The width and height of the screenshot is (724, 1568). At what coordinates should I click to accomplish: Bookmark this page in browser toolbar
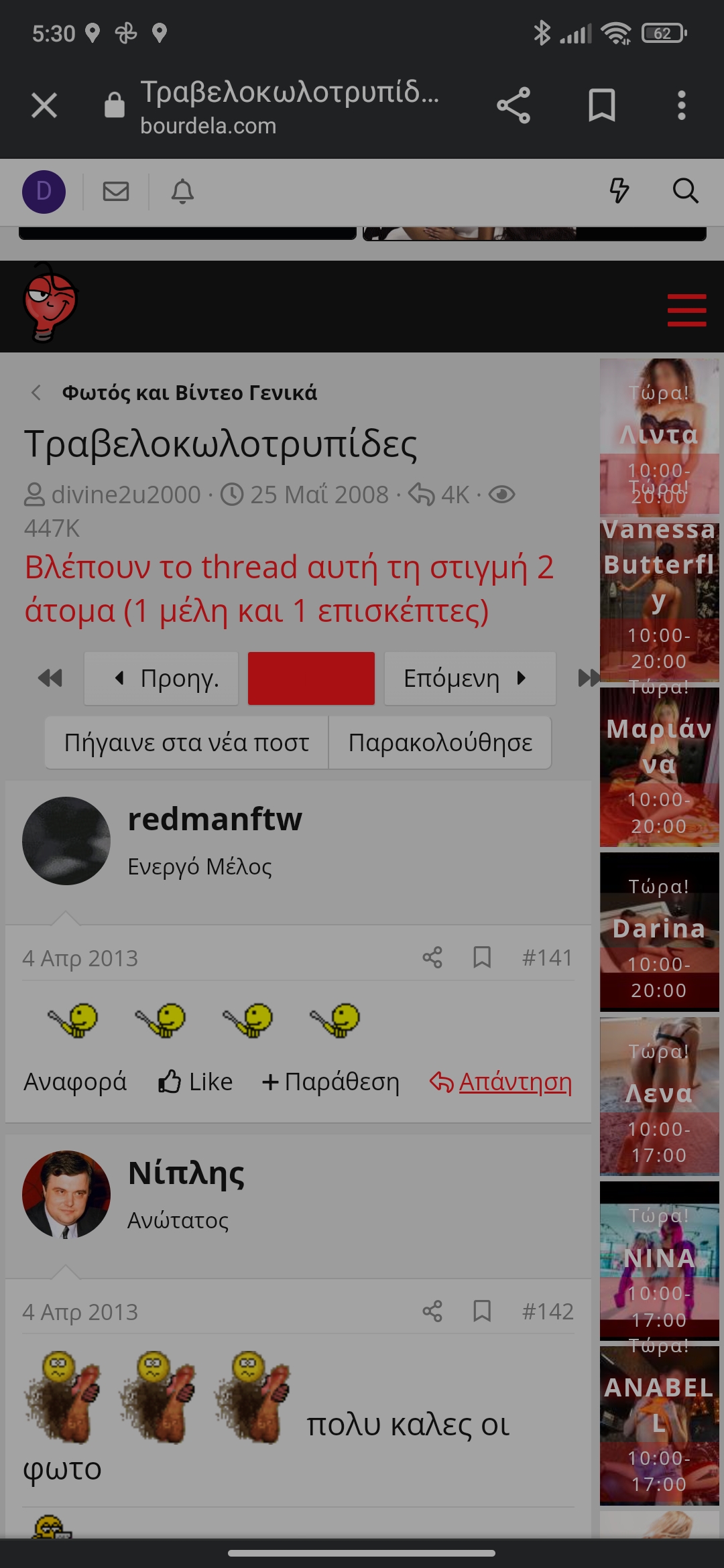tap(601, 105)
